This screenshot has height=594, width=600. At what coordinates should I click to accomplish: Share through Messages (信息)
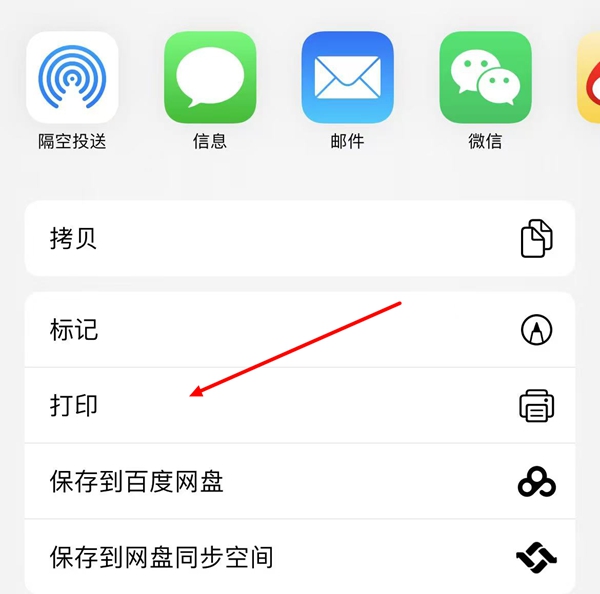click(210, 77)
